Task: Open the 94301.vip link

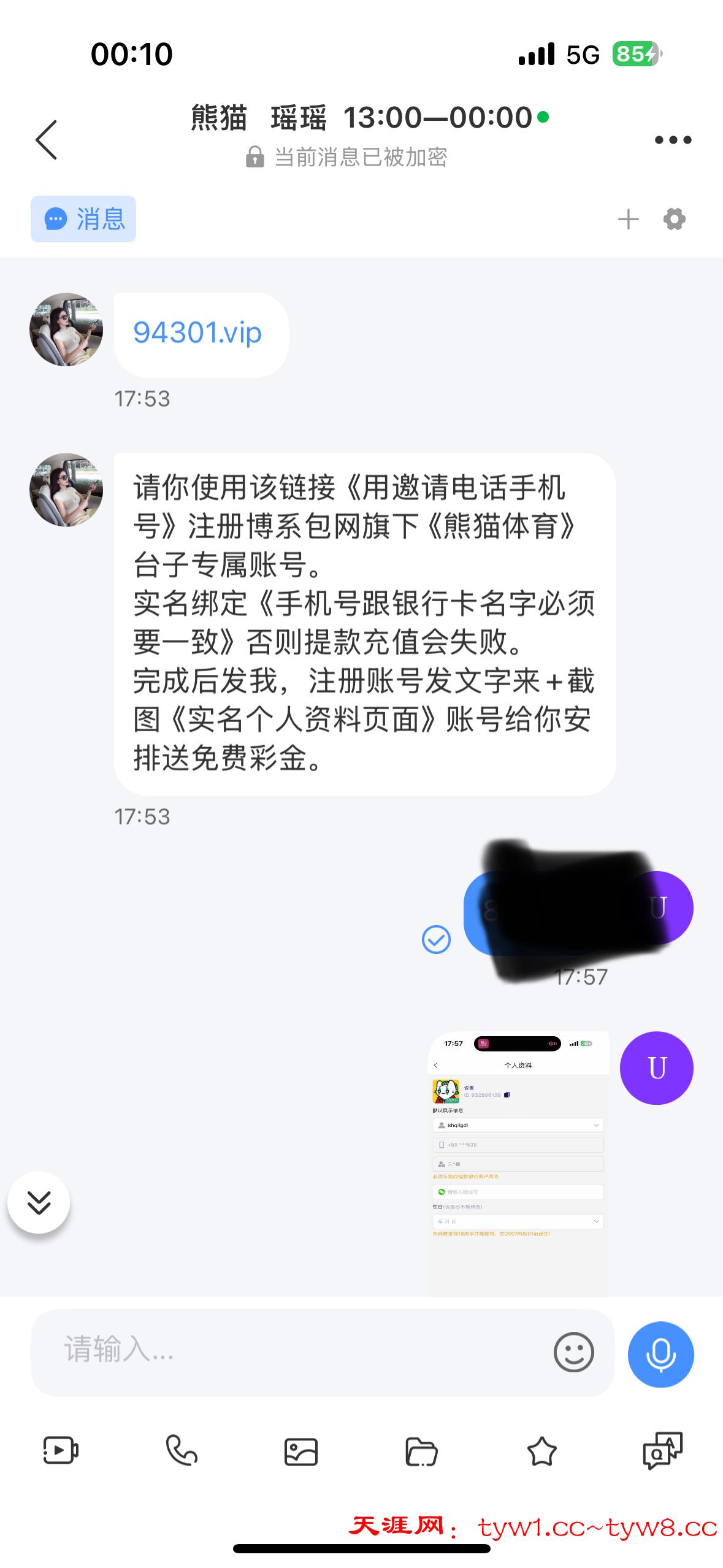Action: [x=197, y=333]
